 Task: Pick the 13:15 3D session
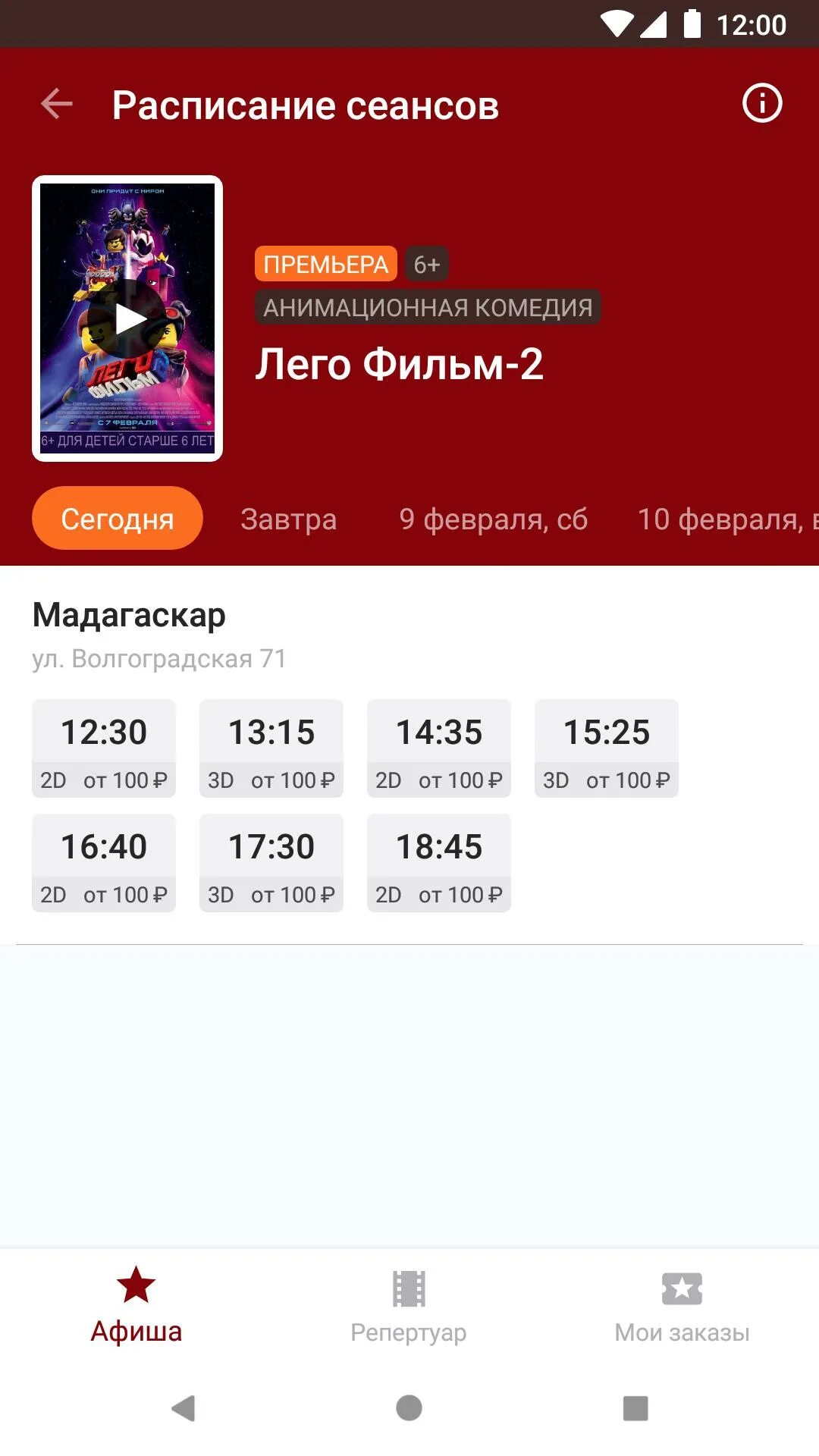click(271, 748)
